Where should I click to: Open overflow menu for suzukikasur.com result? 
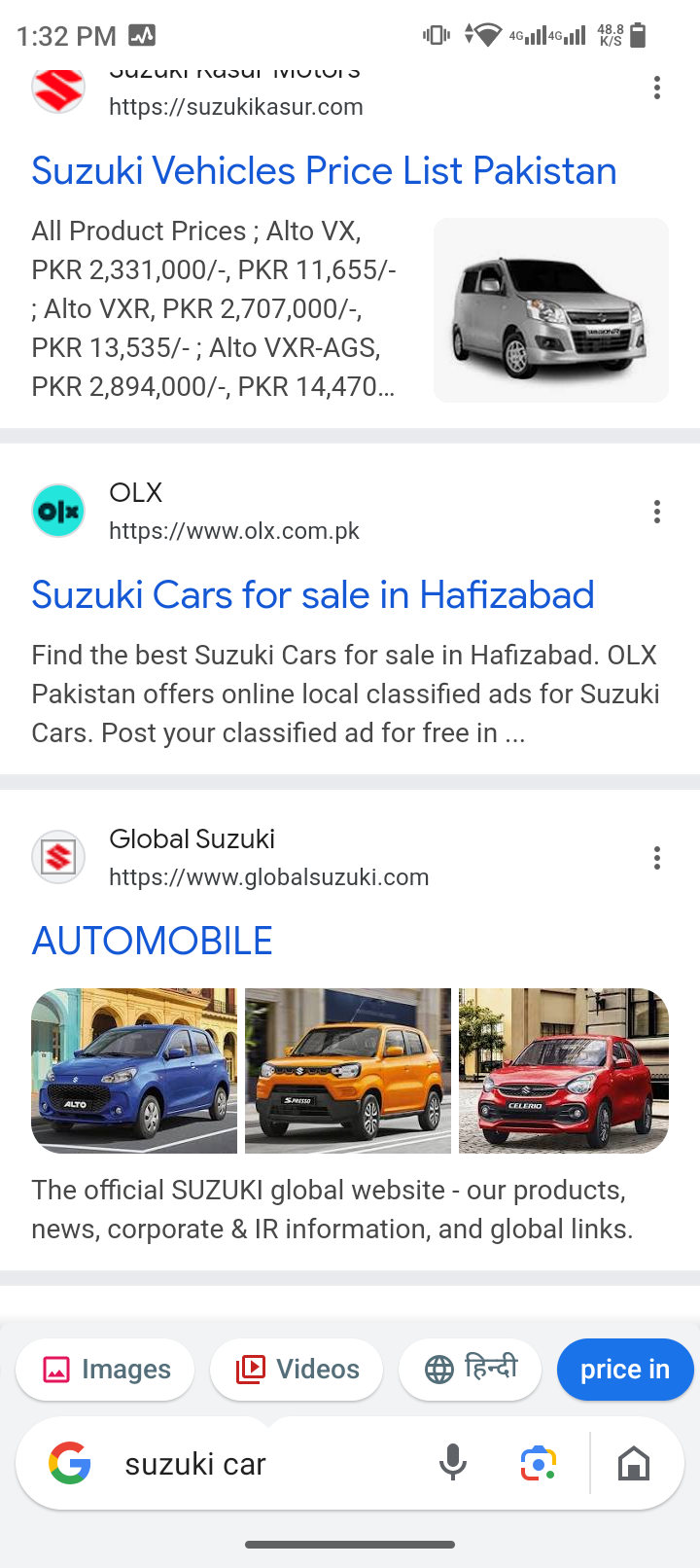tap(657, 88)
